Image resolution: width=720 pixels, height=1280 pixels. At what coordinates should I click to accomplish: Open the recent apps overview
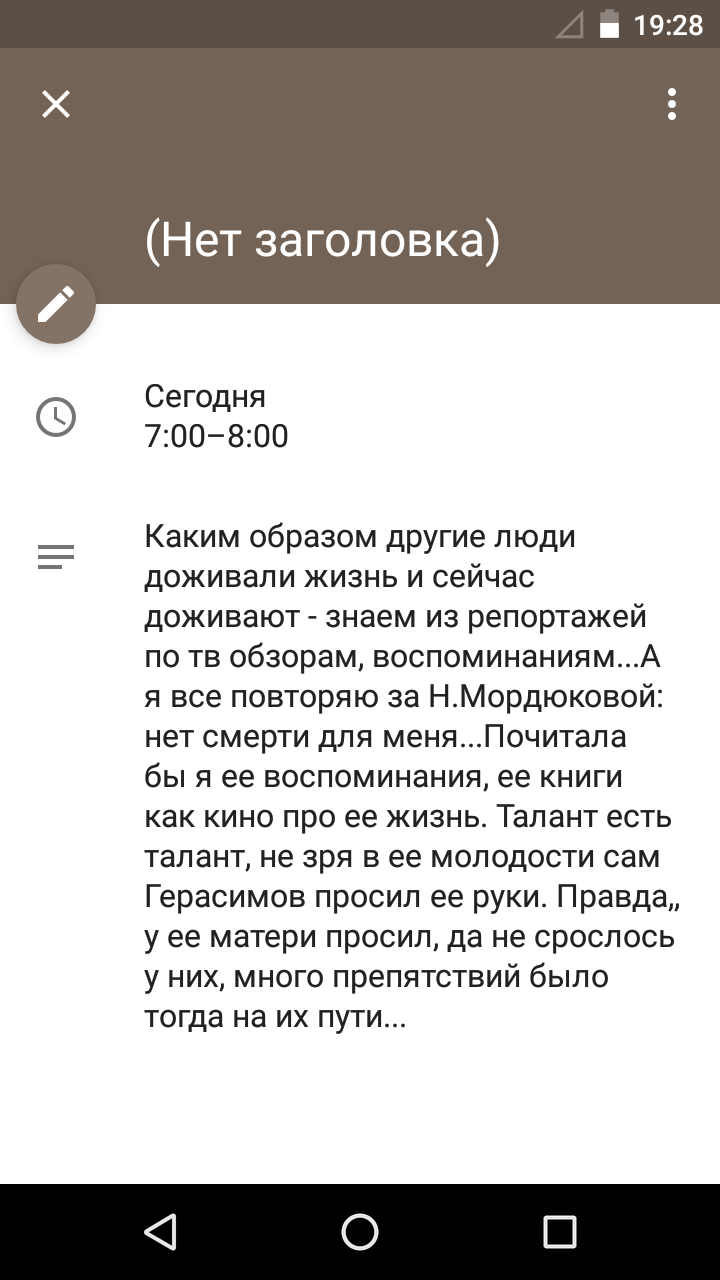click(x=560, y=1232)
